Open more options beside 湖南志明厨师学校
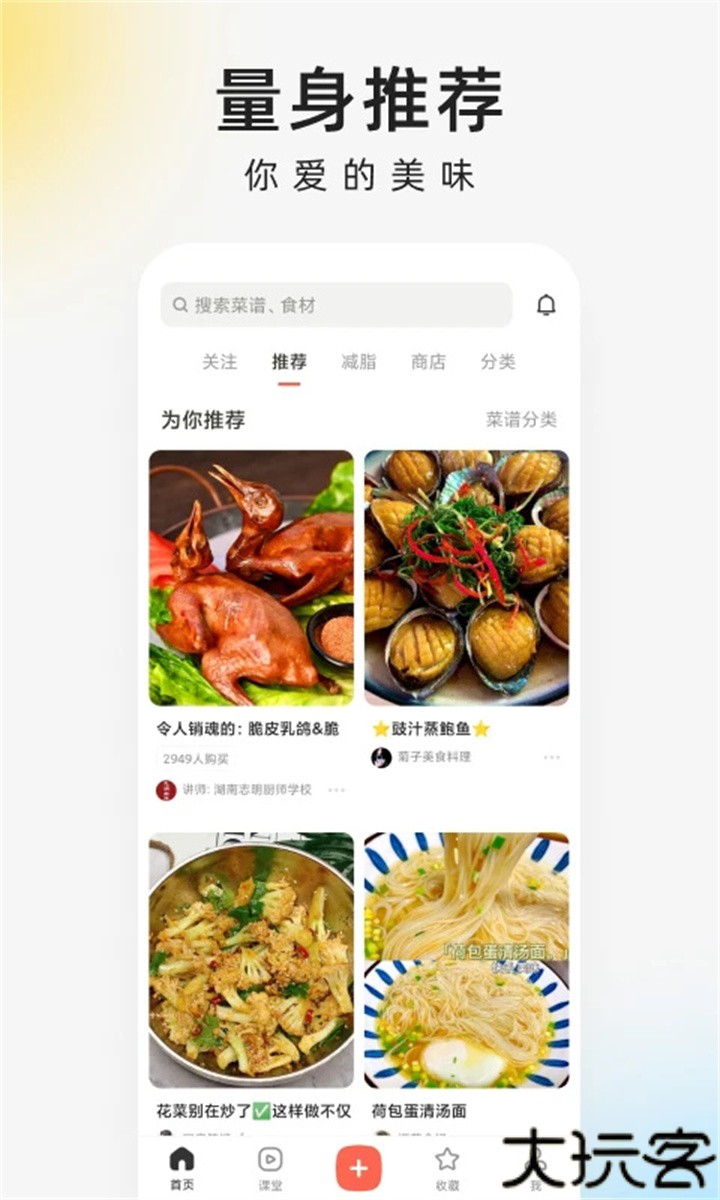The height and width of the screenshot is (1200, 720). pyautogui.click(x=338, y=790)
